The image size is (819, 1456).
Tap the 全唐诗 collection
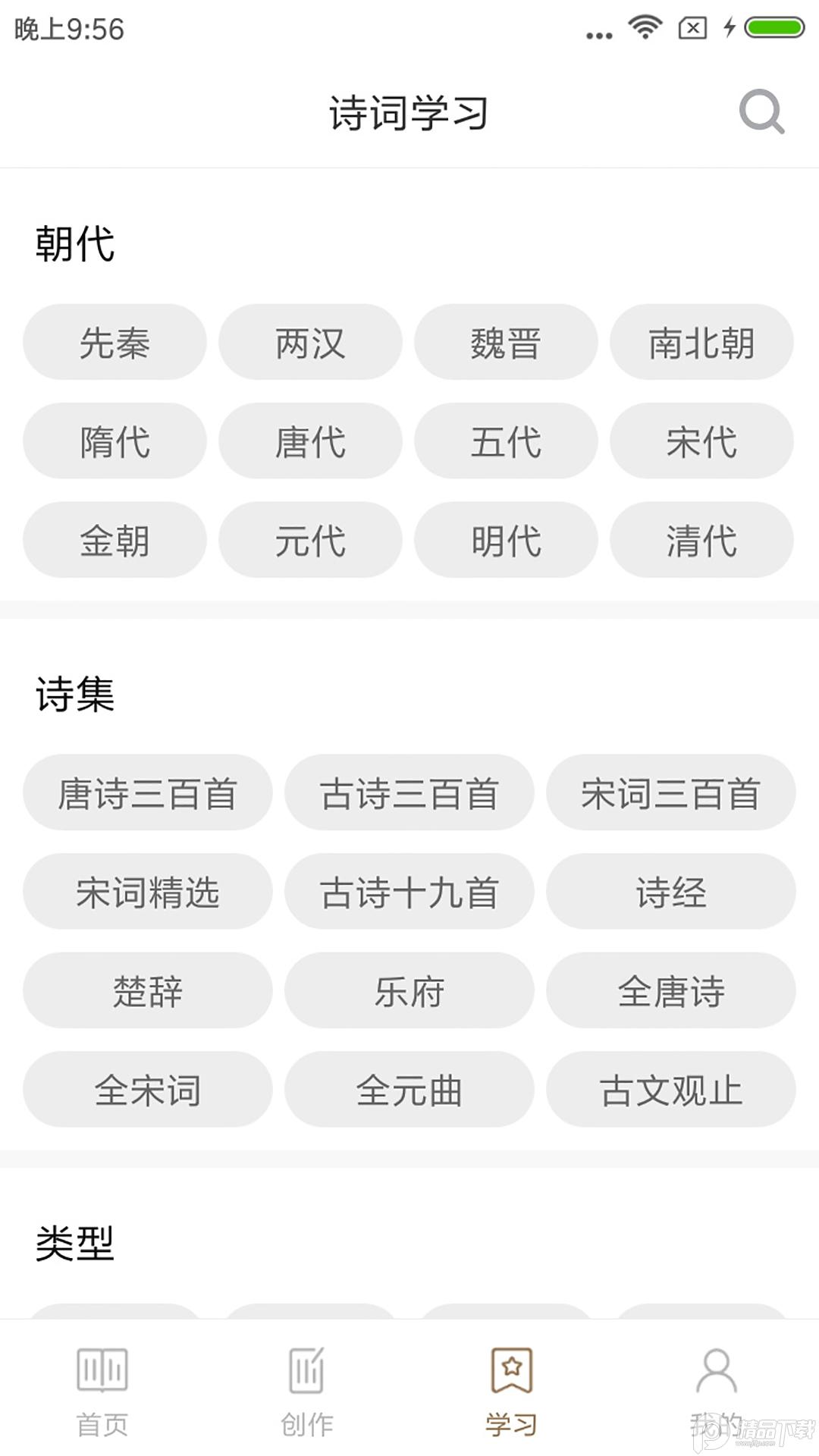point(671,990)
